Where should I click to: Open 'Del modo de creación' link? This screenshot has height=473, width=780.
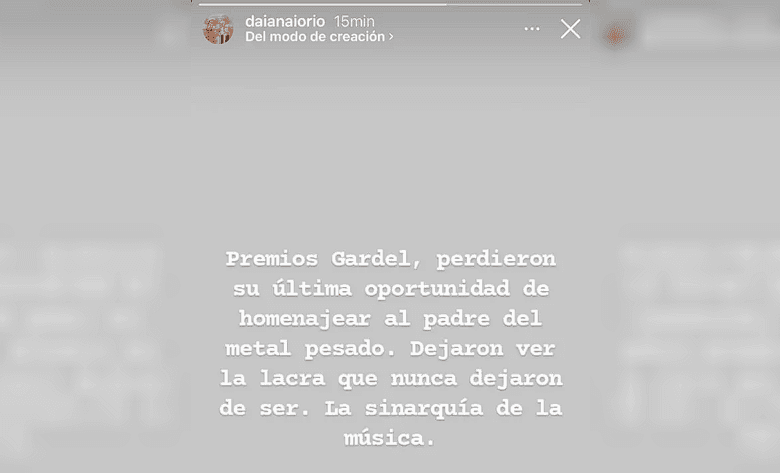[x=318, y=36]
